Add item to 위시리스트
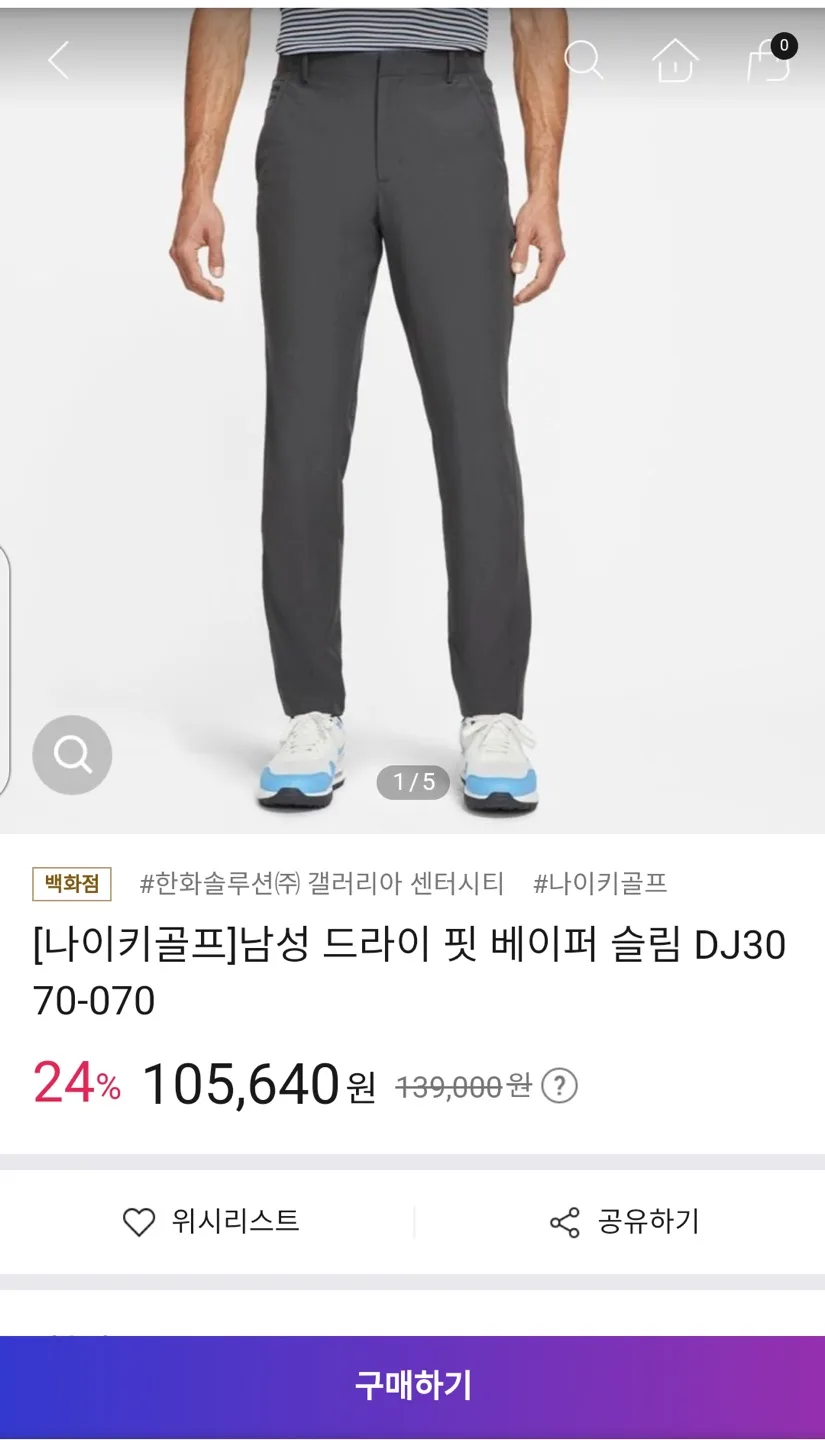The image size is (825, 1440). (210, 1221)
